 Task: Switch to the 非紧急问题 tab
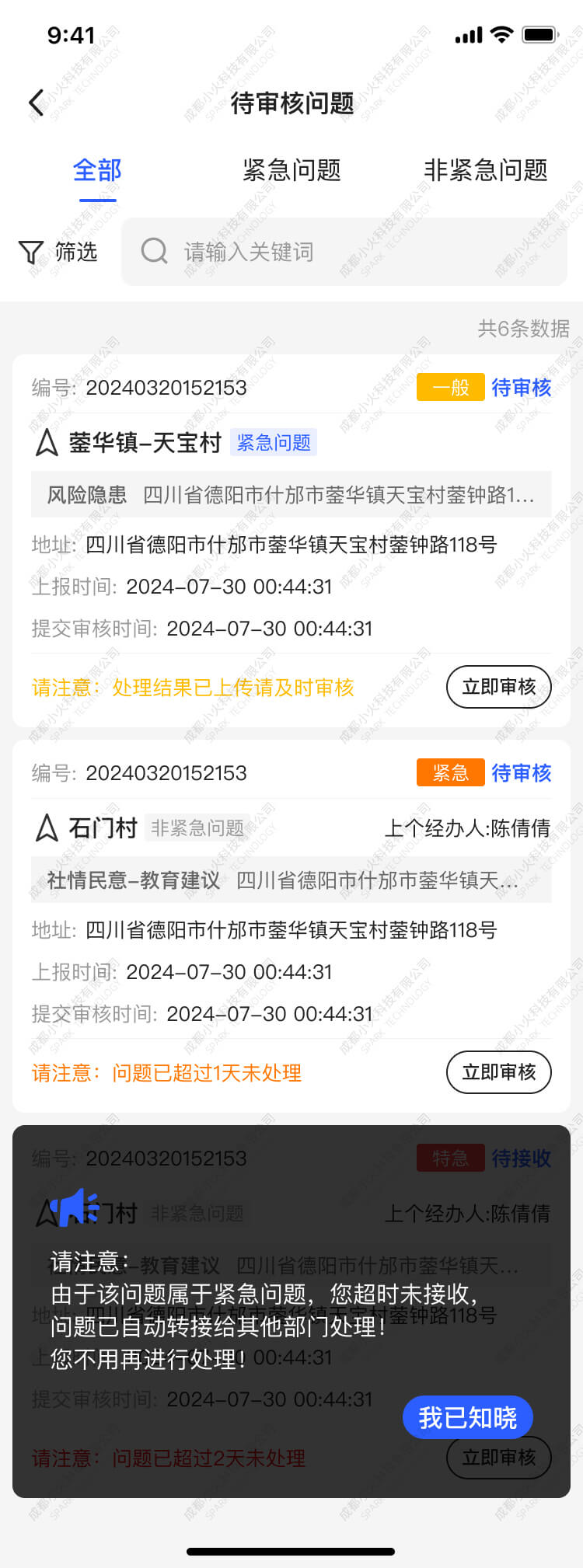485,170
